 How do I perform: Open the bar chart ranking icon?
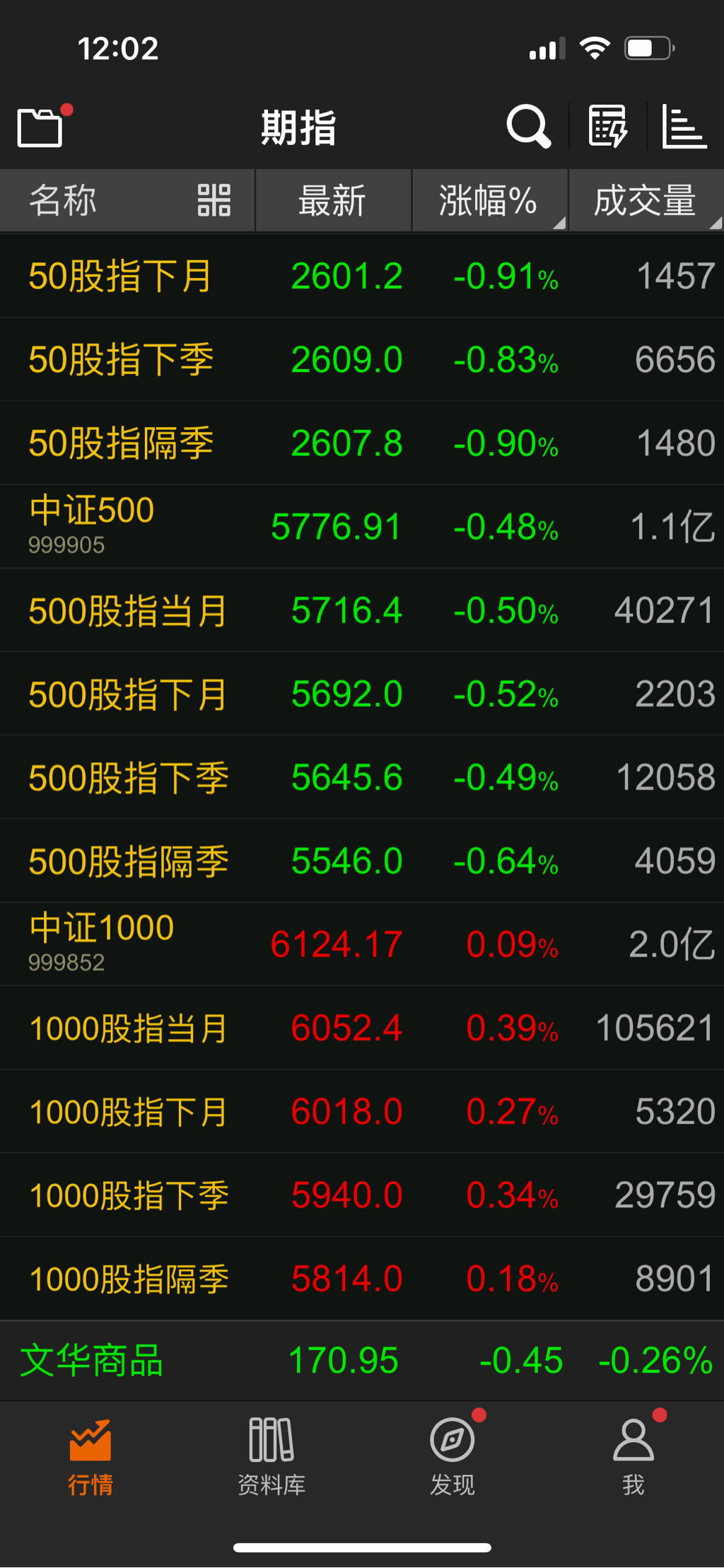(684, 127)
